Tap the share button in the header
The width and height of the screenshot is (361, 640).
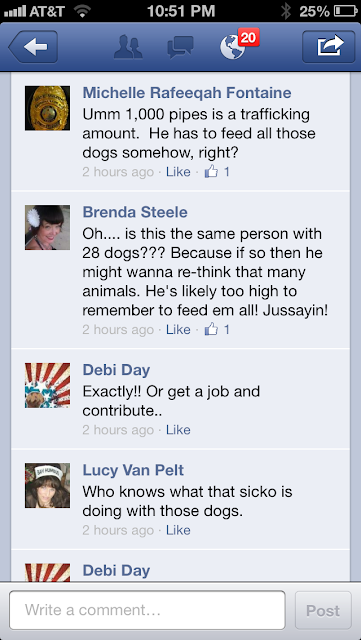pyautogui.click(x=328, y=47)
